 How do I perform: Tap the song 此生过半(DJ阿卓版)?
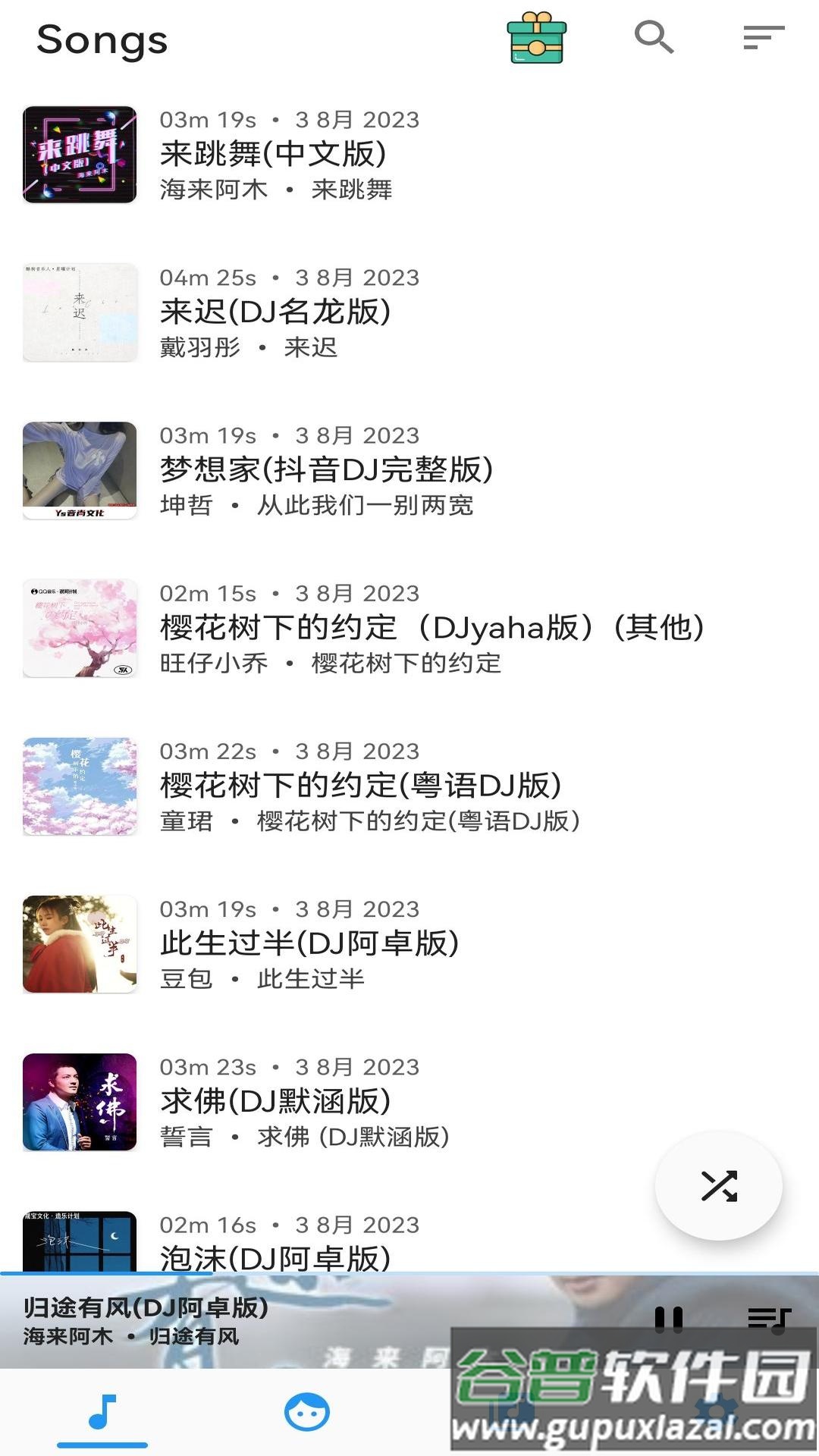coord(311,944)
